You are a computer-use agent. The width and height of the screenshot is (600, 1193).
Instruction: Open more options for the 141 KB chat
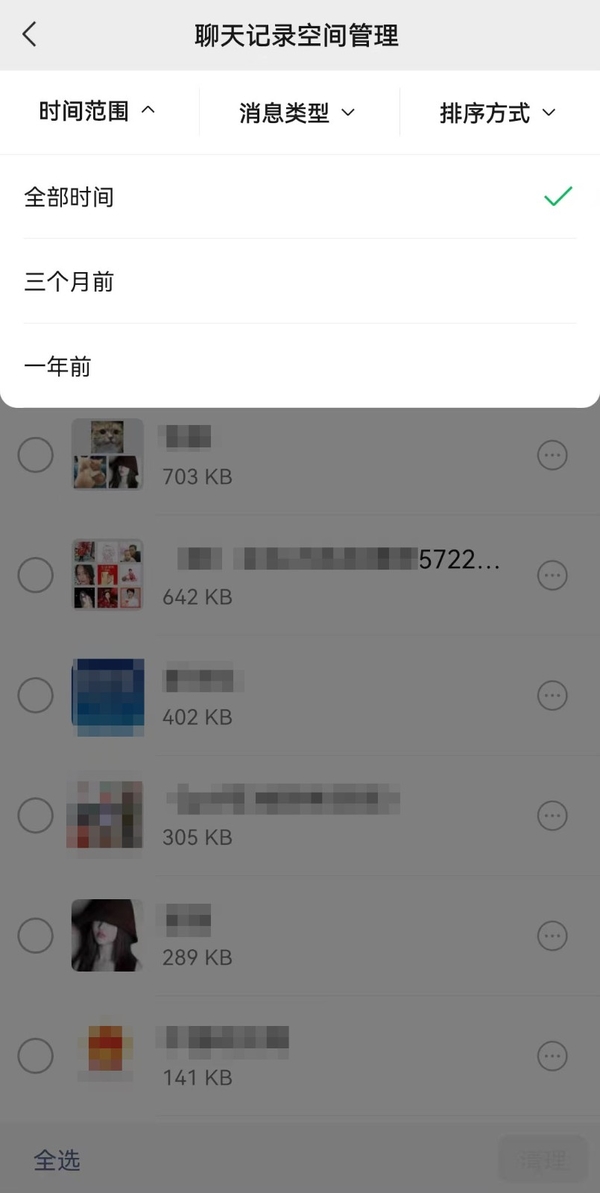click(x=552, y=1056)
